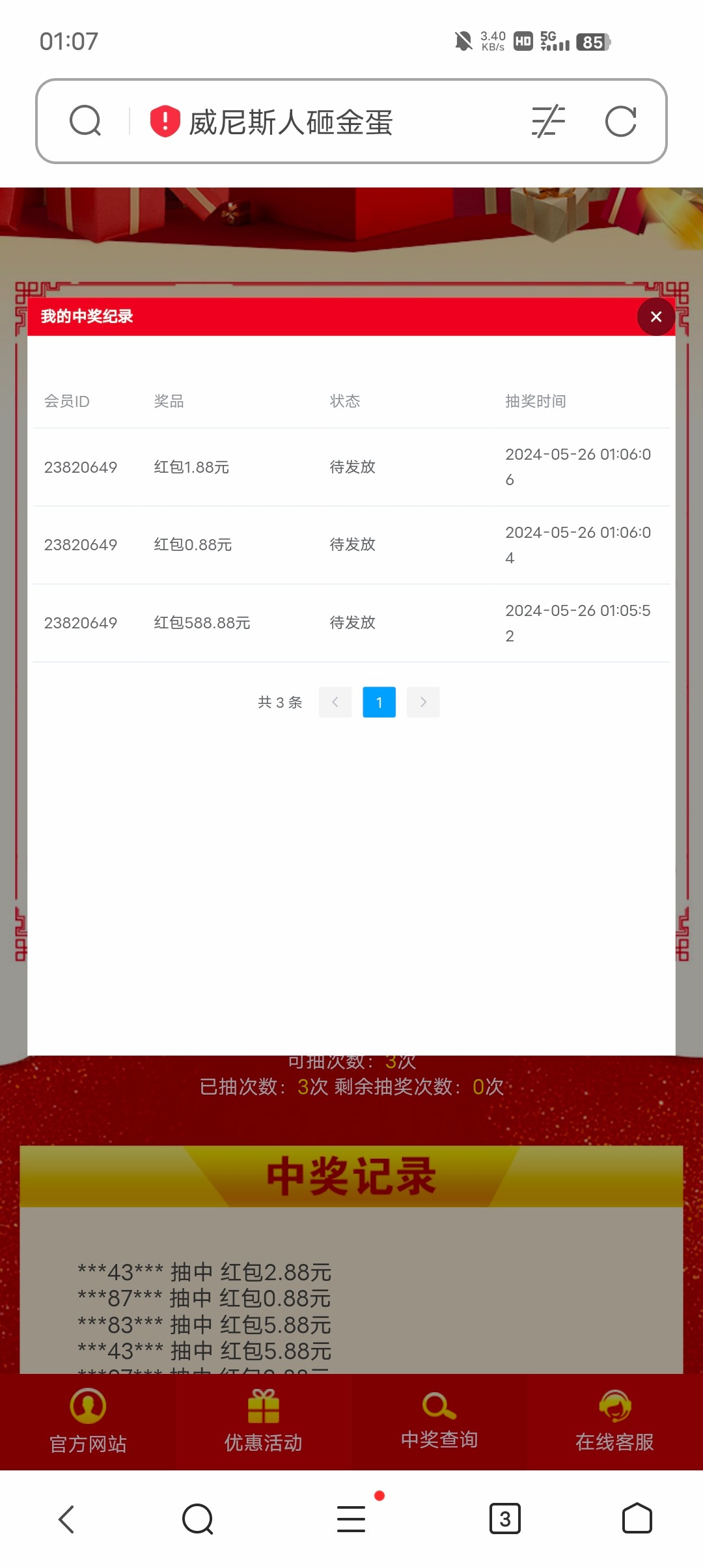The image size is (703, 1568).
Task: Open browser search from the toolbar
Action: click(198, 1519)
